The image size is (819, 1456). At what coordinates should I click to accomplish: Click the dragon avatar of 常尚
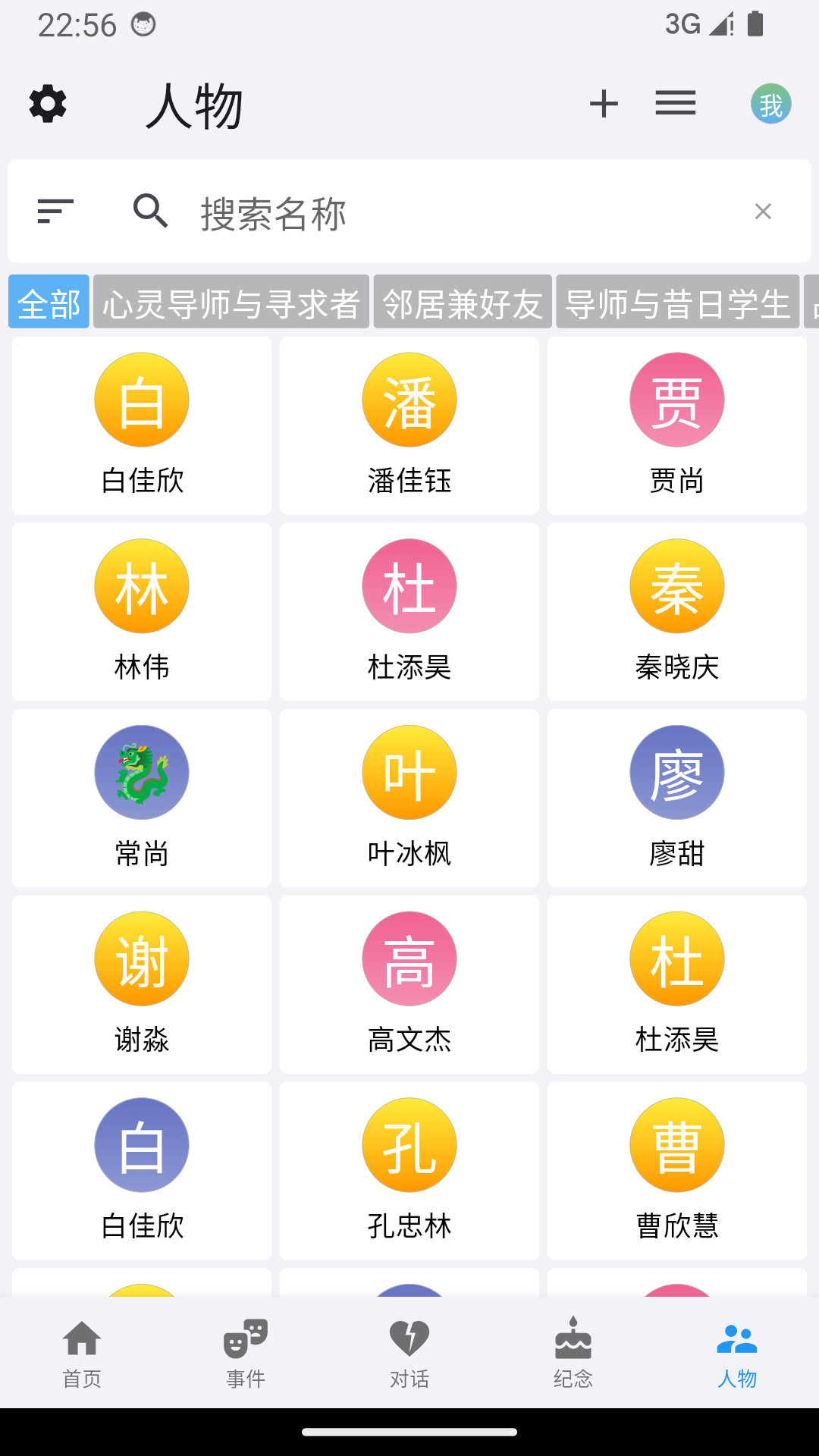pos(141,772)
